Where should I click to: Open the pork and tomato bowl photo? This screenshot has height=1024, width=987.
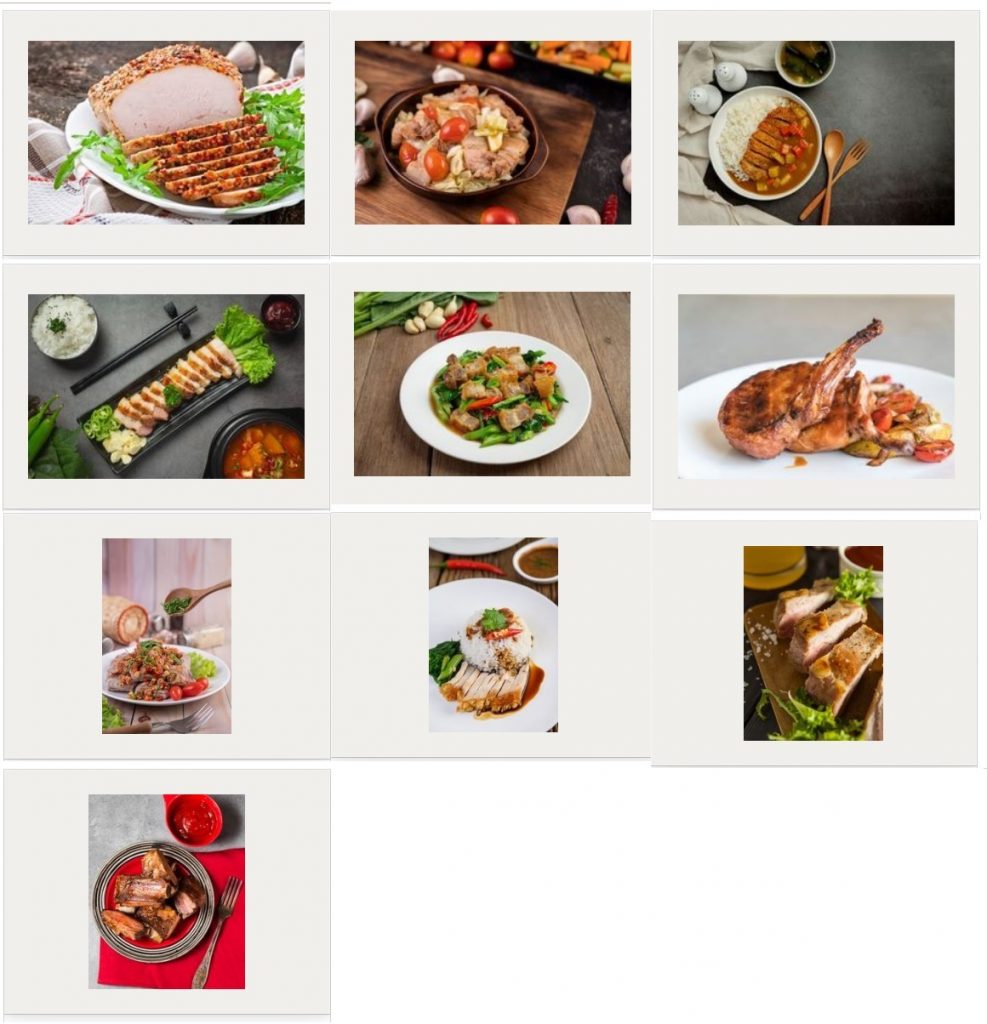[x=492, y=132]
